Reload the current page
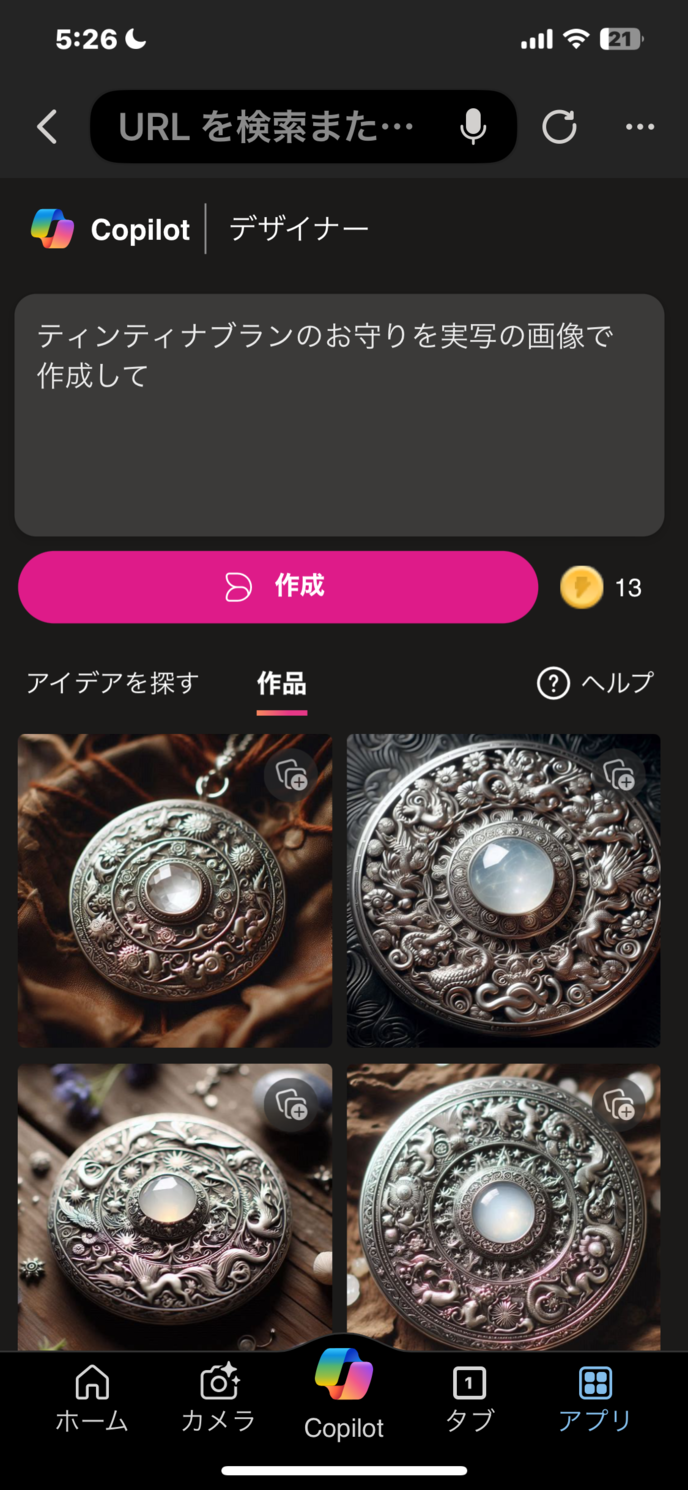Screen dimensions: 688x1490 (x=559, y=127)
